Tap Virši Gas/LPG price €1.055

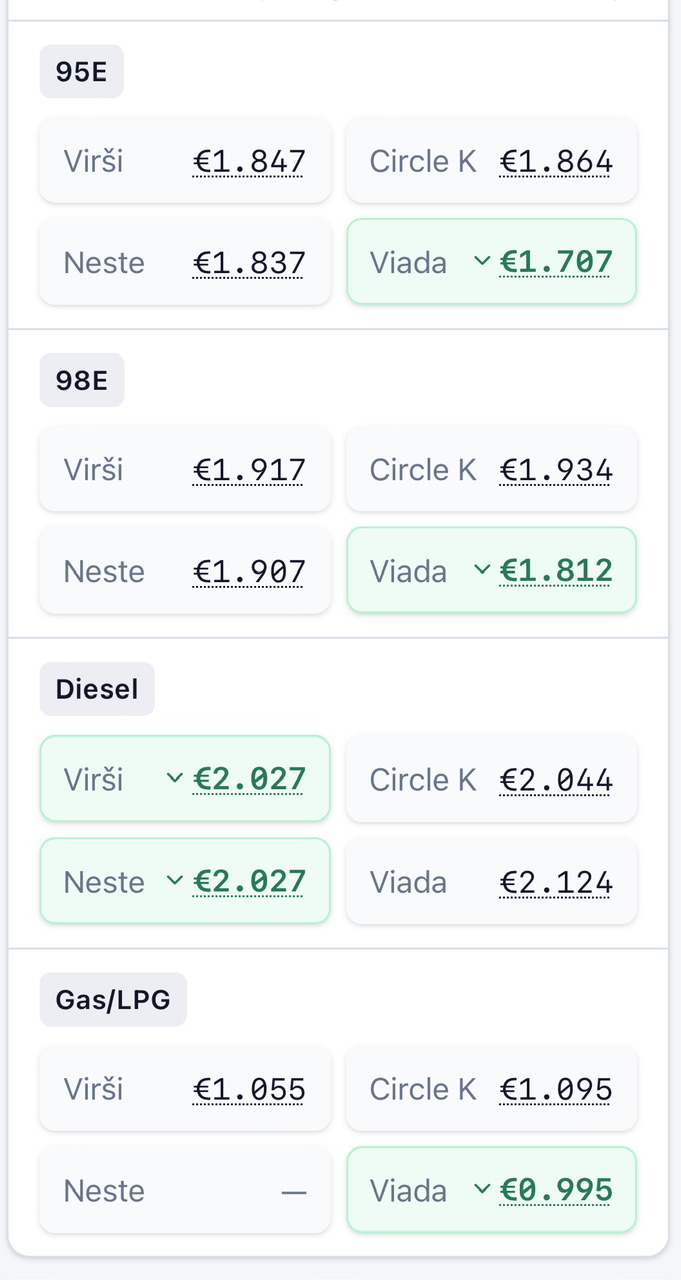click(249, 1089)
